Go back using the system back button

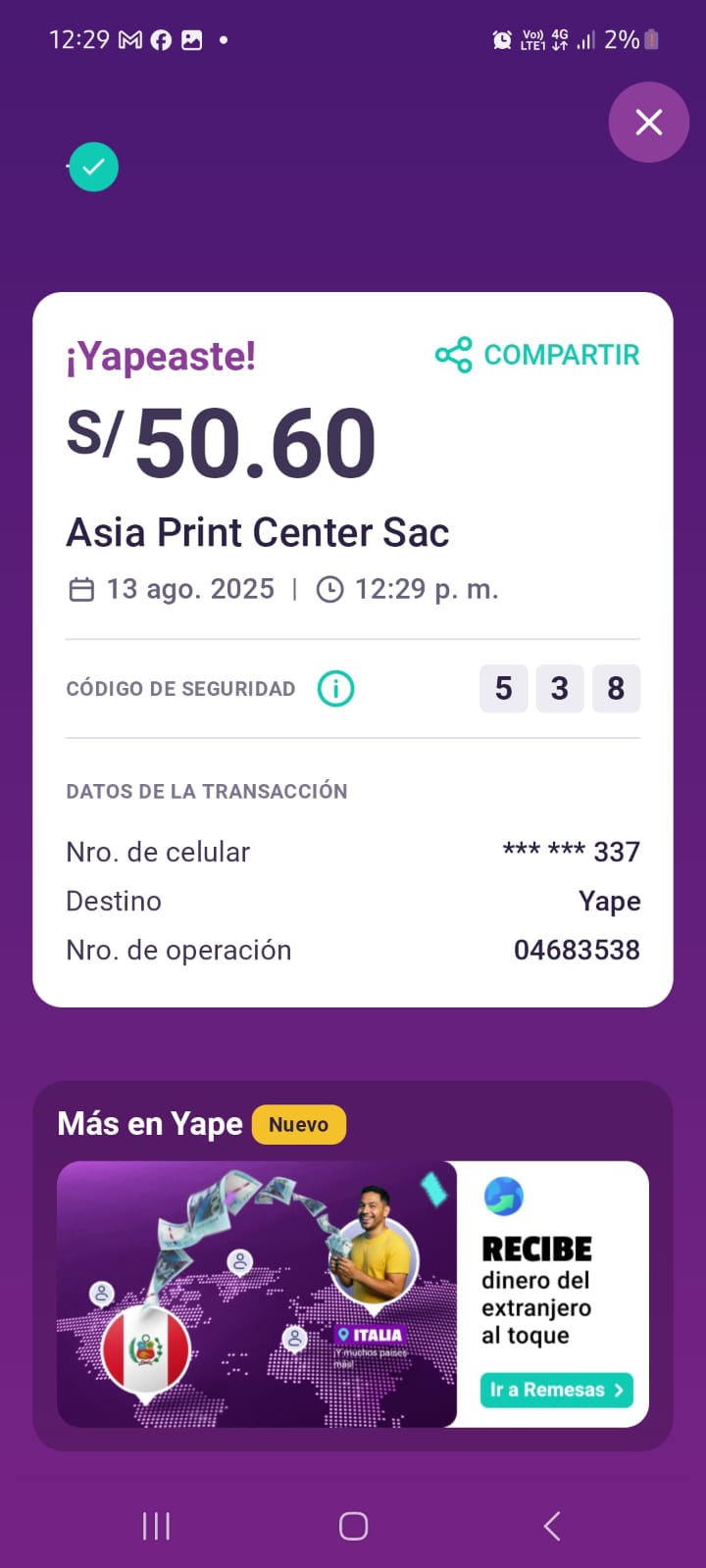[551, 1526]
